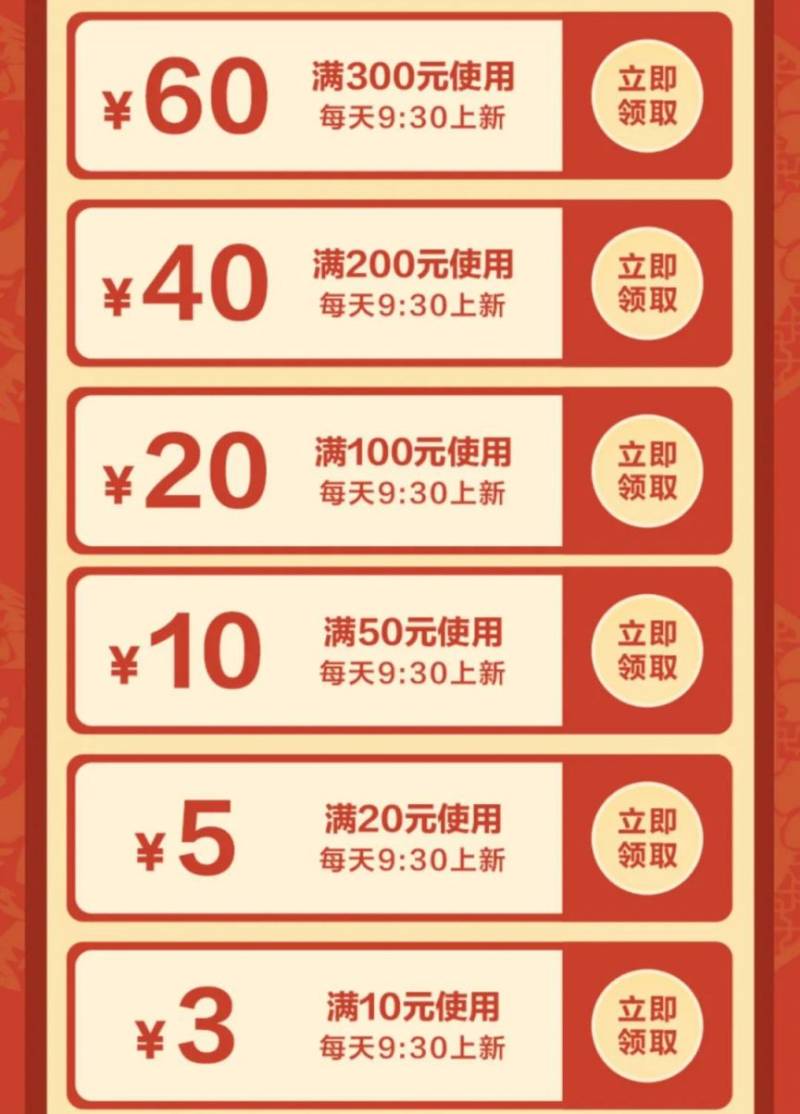Claim the ¥3 coupon for 满10元
The image size is (800, 1114).
click(x=647, y=1024)
